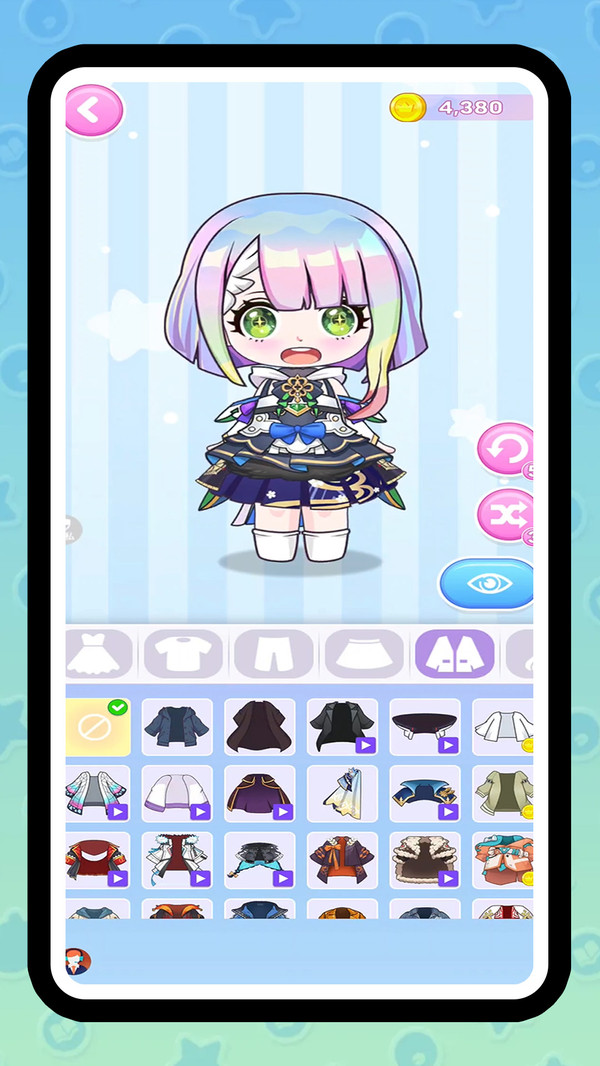Randomize the outfit with the shuffle button
This screenshot has width=600, height=1066.
coord(506,515)
